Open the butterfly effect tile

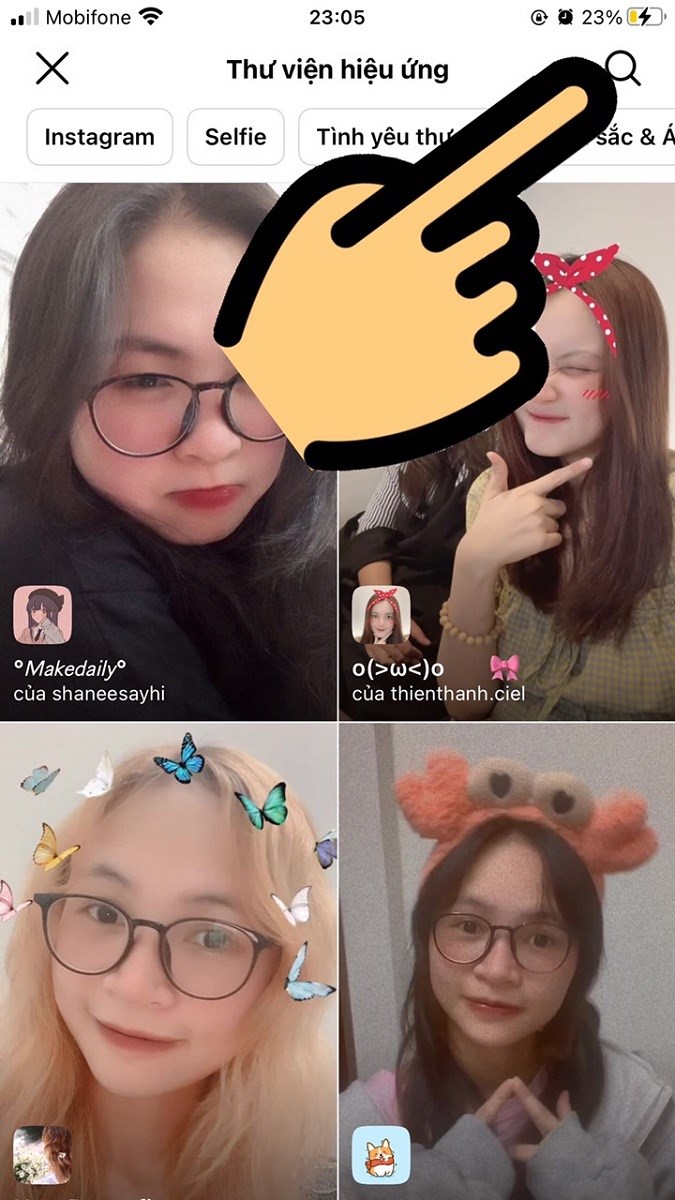(168, 960)
